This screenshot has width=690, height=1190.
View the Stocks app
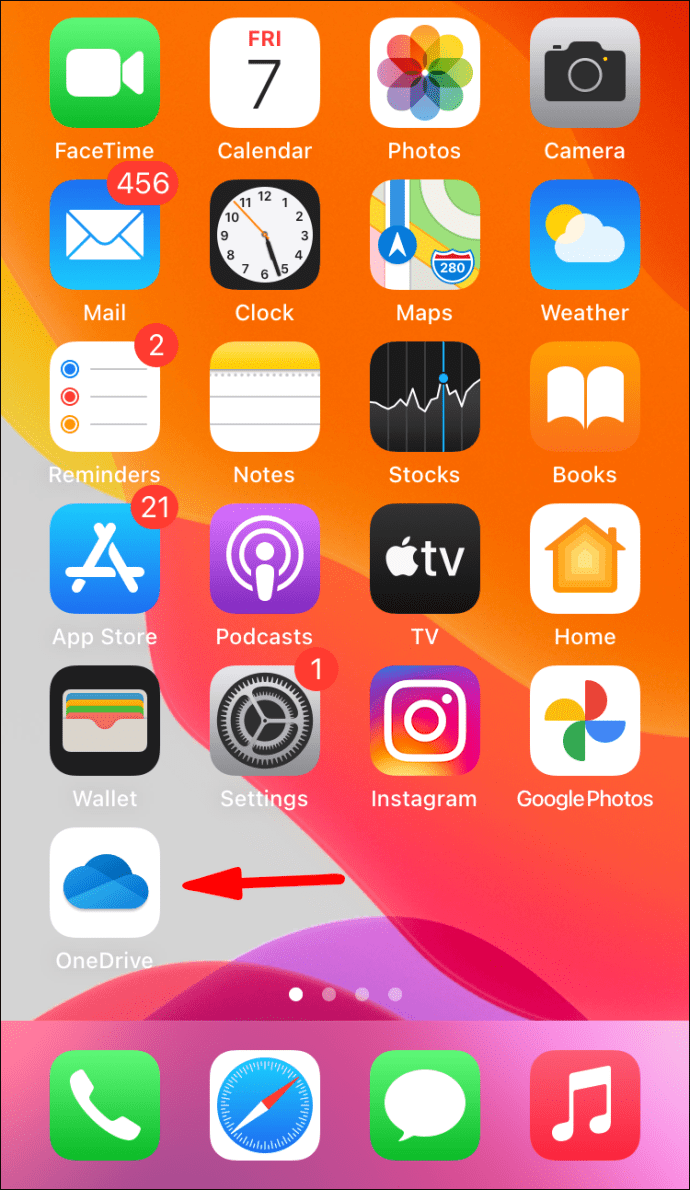424,397
